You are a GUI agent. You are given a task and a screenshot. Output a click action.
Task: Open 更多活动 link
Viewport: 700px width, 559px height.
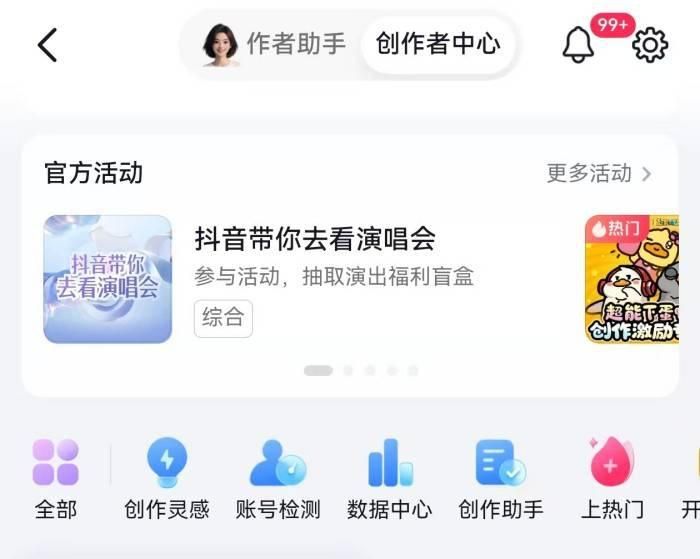click(x=598, y=173)
